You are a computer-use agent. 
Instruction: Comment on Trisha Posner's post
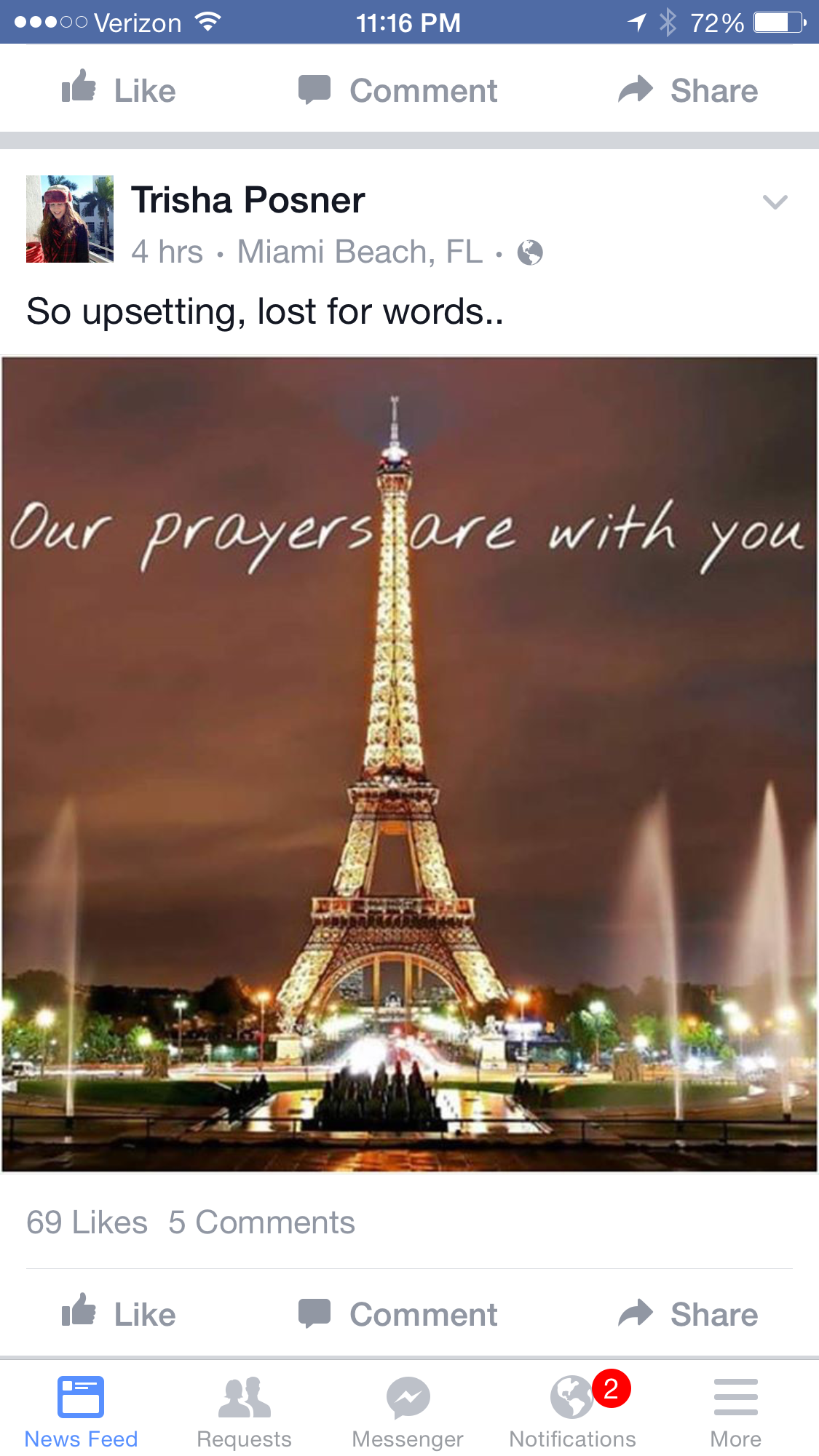[x=398, y=1314]
